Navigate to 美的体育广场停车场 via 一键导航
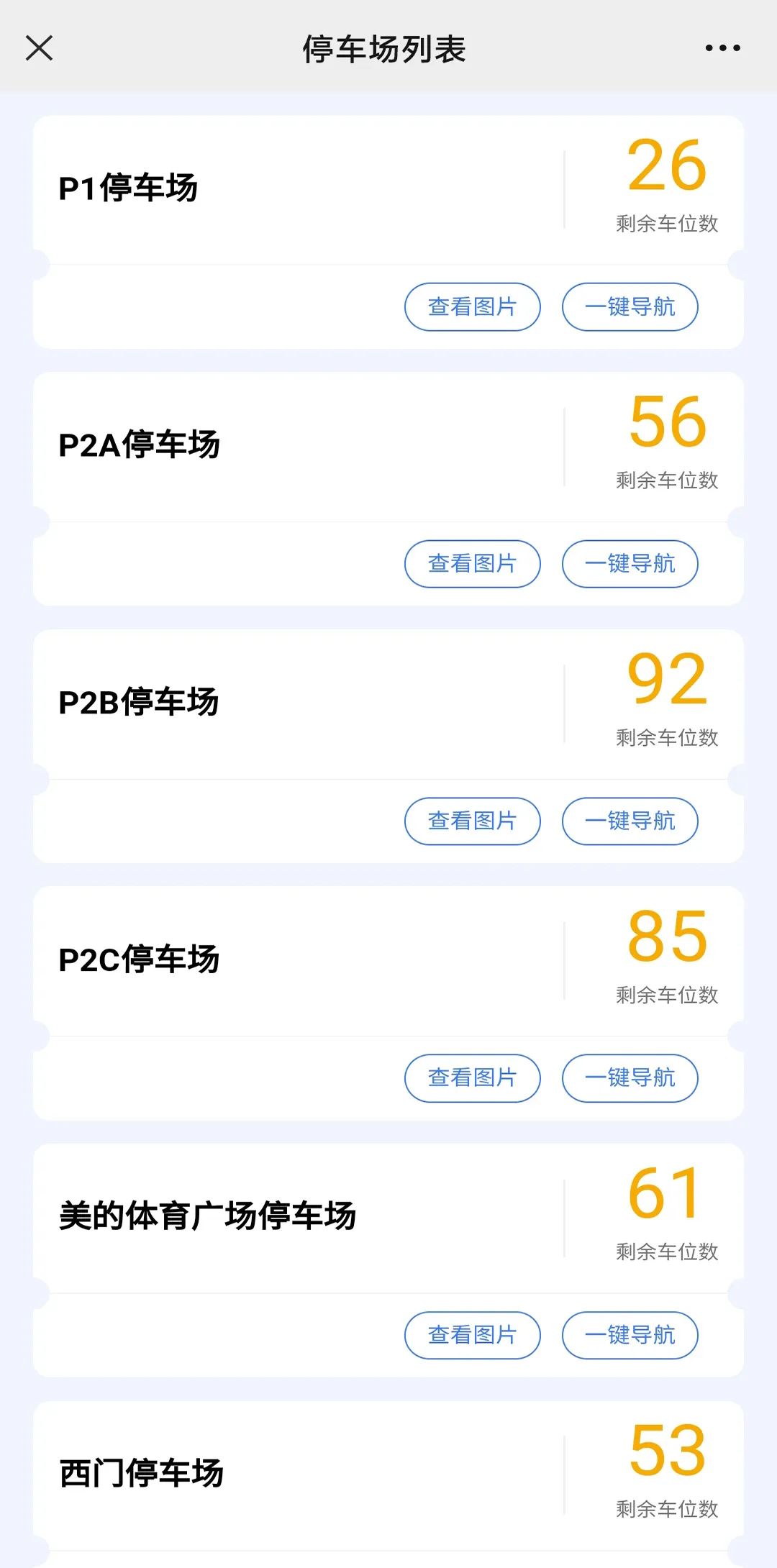 tap(630, 1335)
